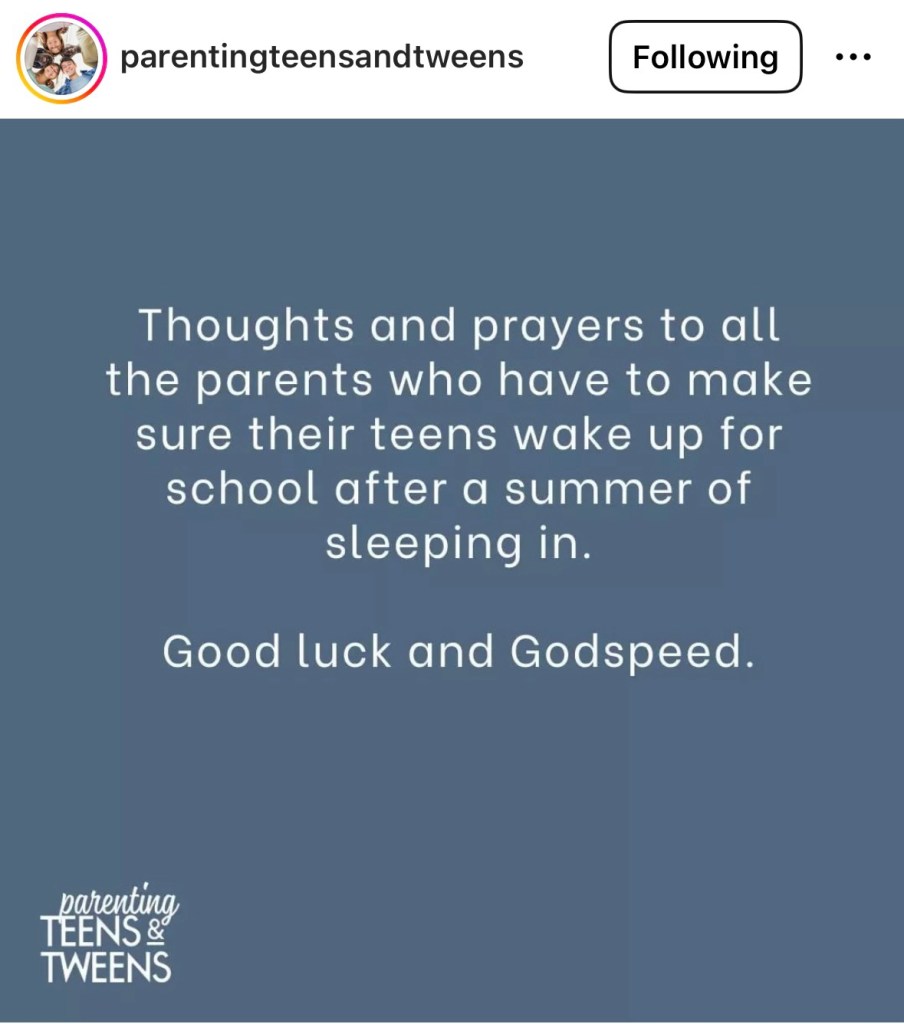Open the parentingteensandtweens username link
This screenshot has height=1024, width=904.
point(321,57)
